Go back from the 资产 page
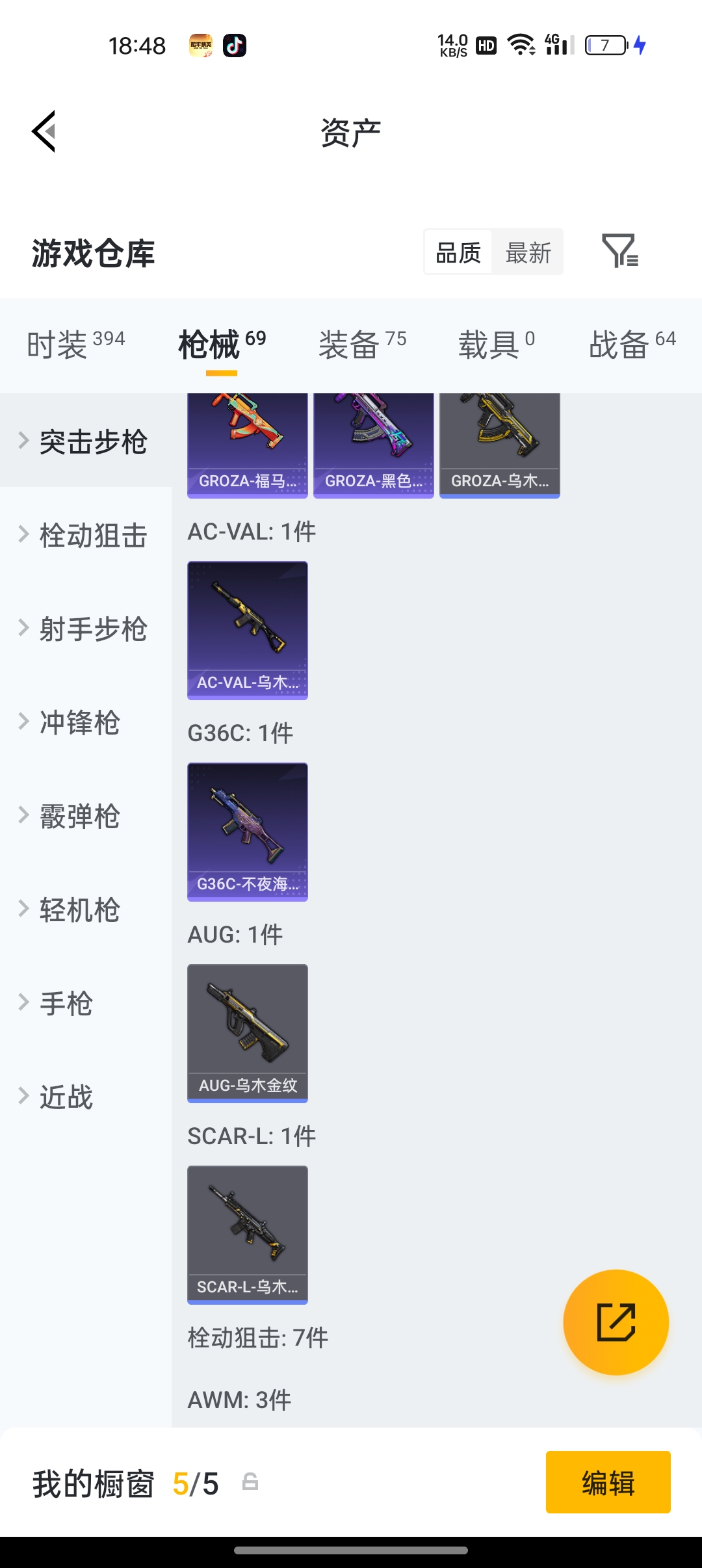702x1568 pixels. pos(44,131)
